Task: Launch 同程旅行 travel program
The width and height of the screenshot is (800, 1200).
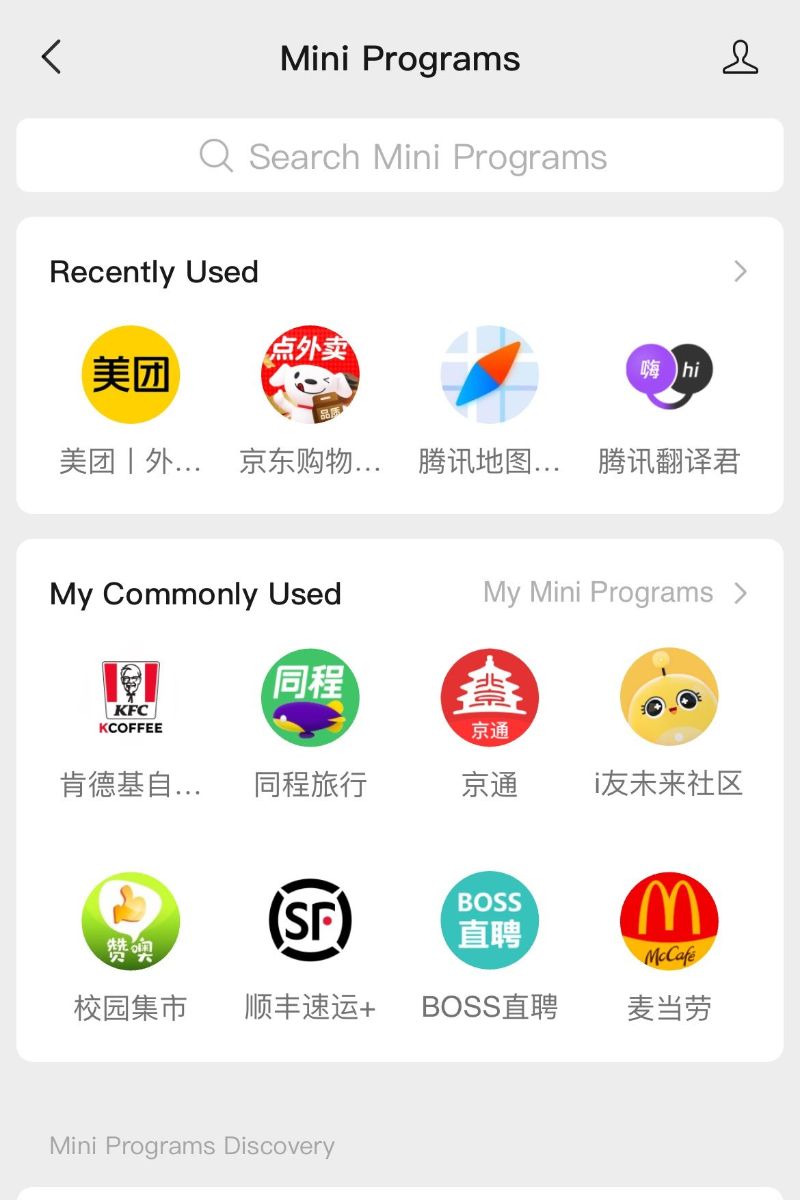Action: click(x=310, y=697)
